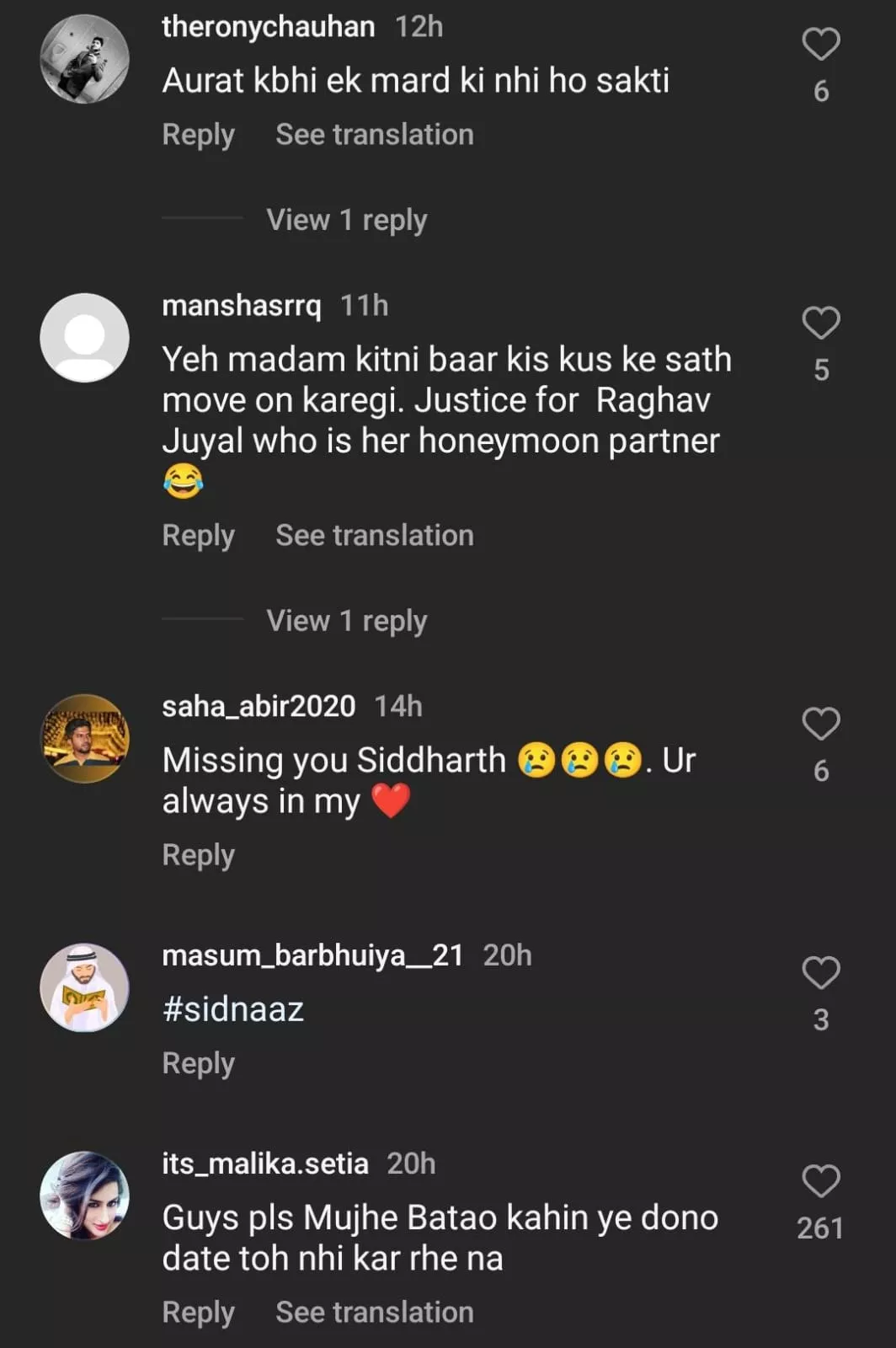The height and width of the screenshot is (1348, 896).
Task: See translation of its_malika.setia's comment
Action: (374, 1313)
